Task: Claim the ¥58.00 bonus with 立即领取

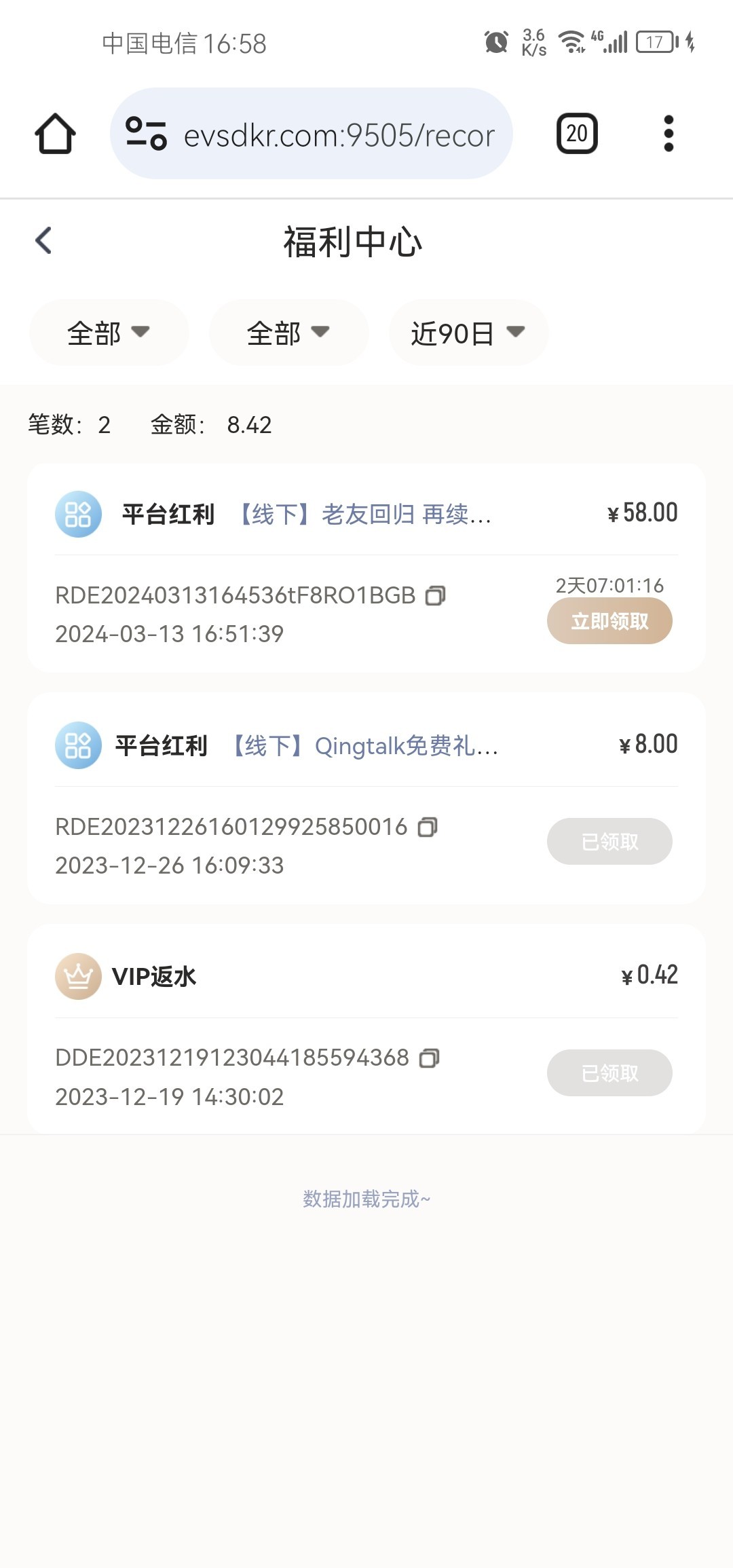Action: click(609, 621)
